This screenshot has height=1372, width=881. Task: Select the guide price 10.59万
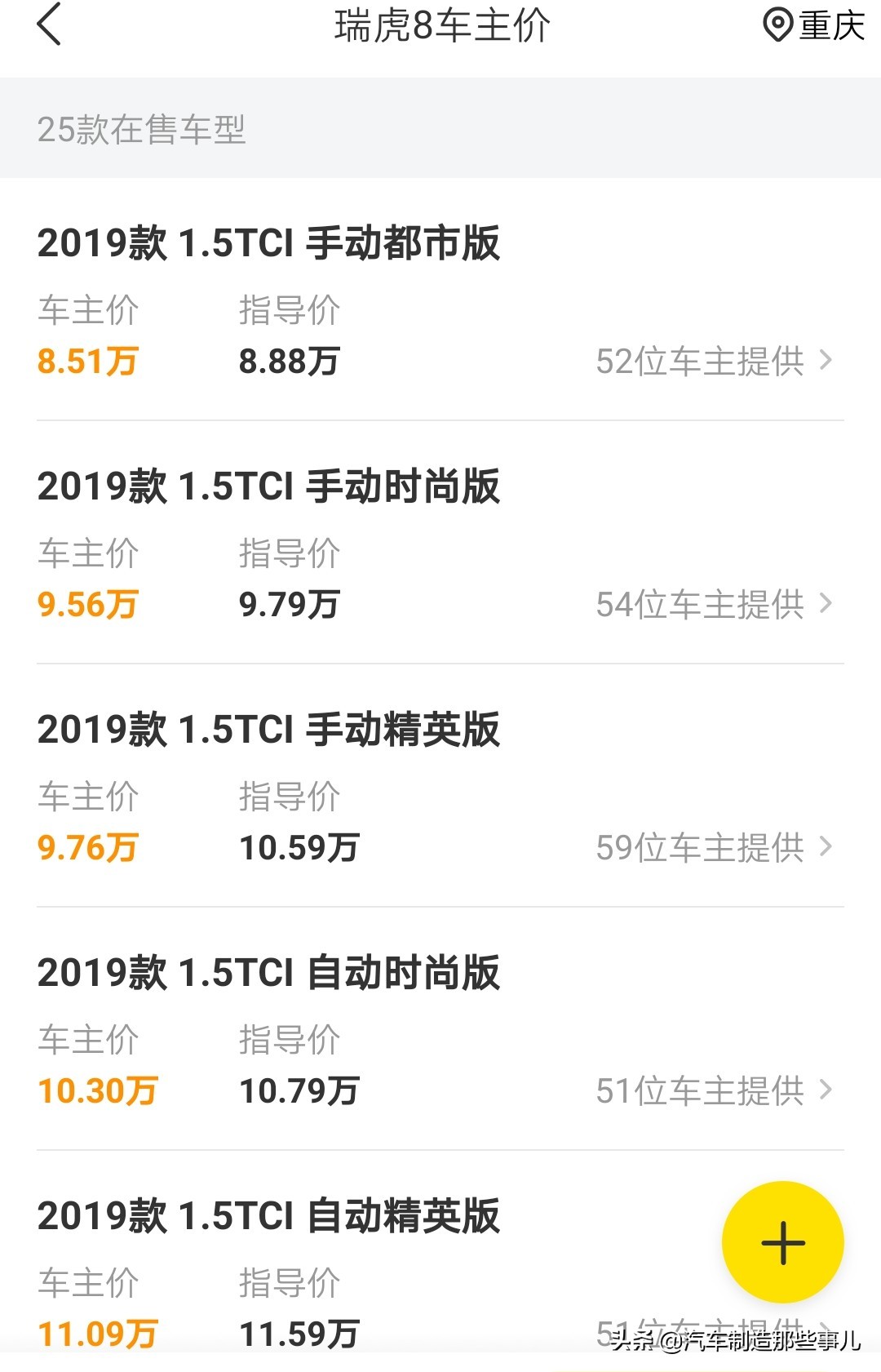pos(299,847)
